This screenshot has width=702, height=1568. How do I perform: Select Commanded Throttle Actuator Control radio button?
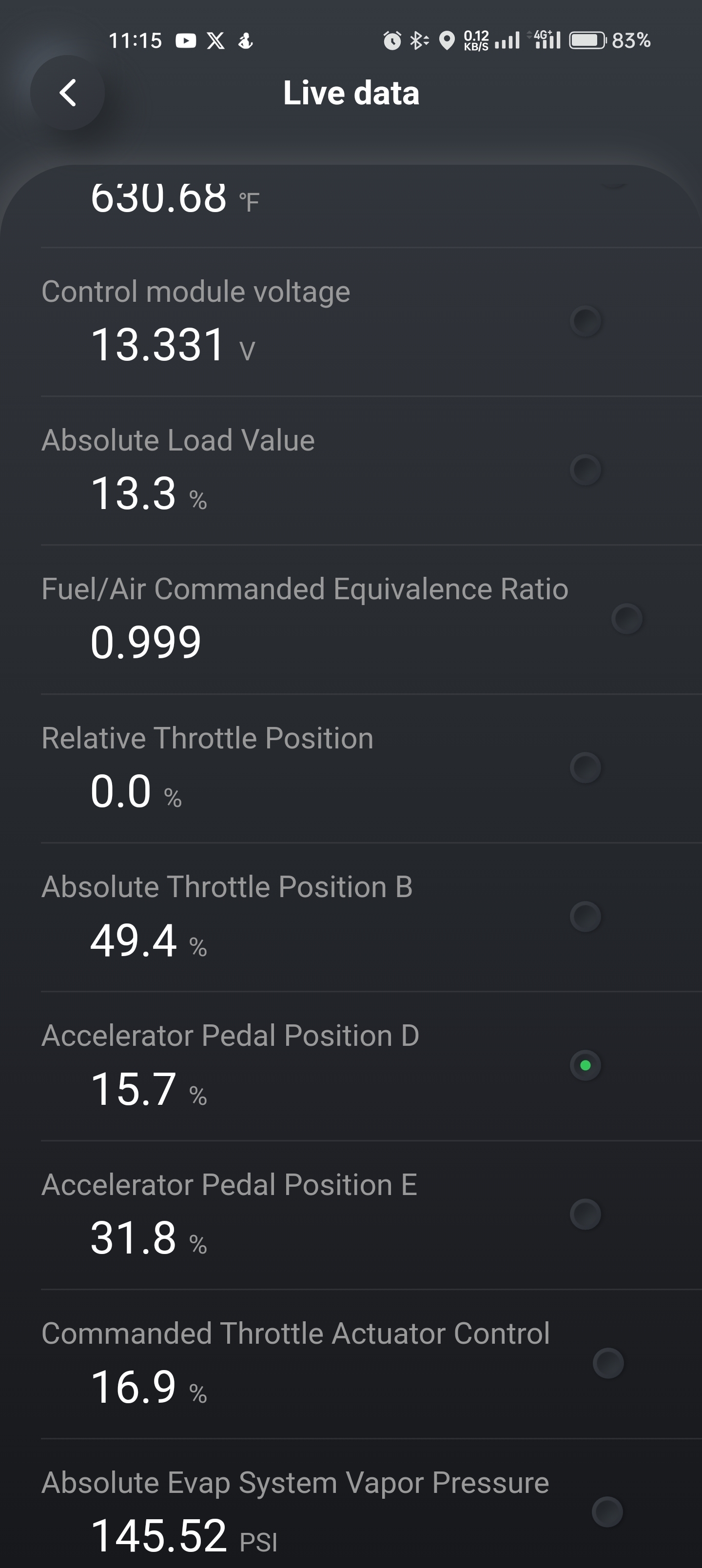point(608,1364)
